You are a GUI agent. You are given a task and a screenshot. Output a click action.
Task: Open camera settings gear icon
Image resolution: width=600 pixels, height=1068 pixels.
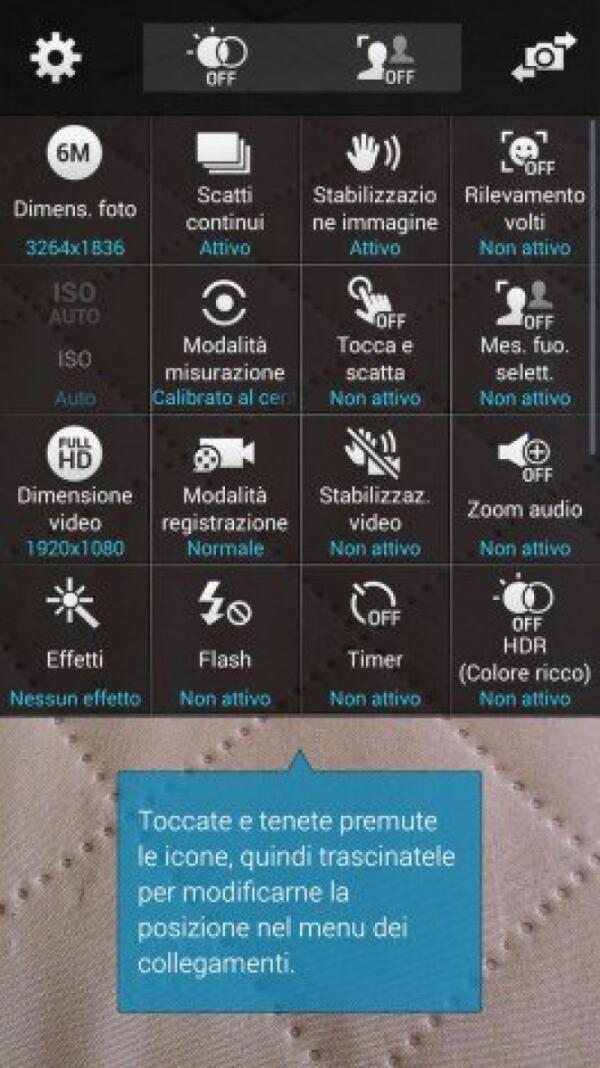tap(55, 58)
